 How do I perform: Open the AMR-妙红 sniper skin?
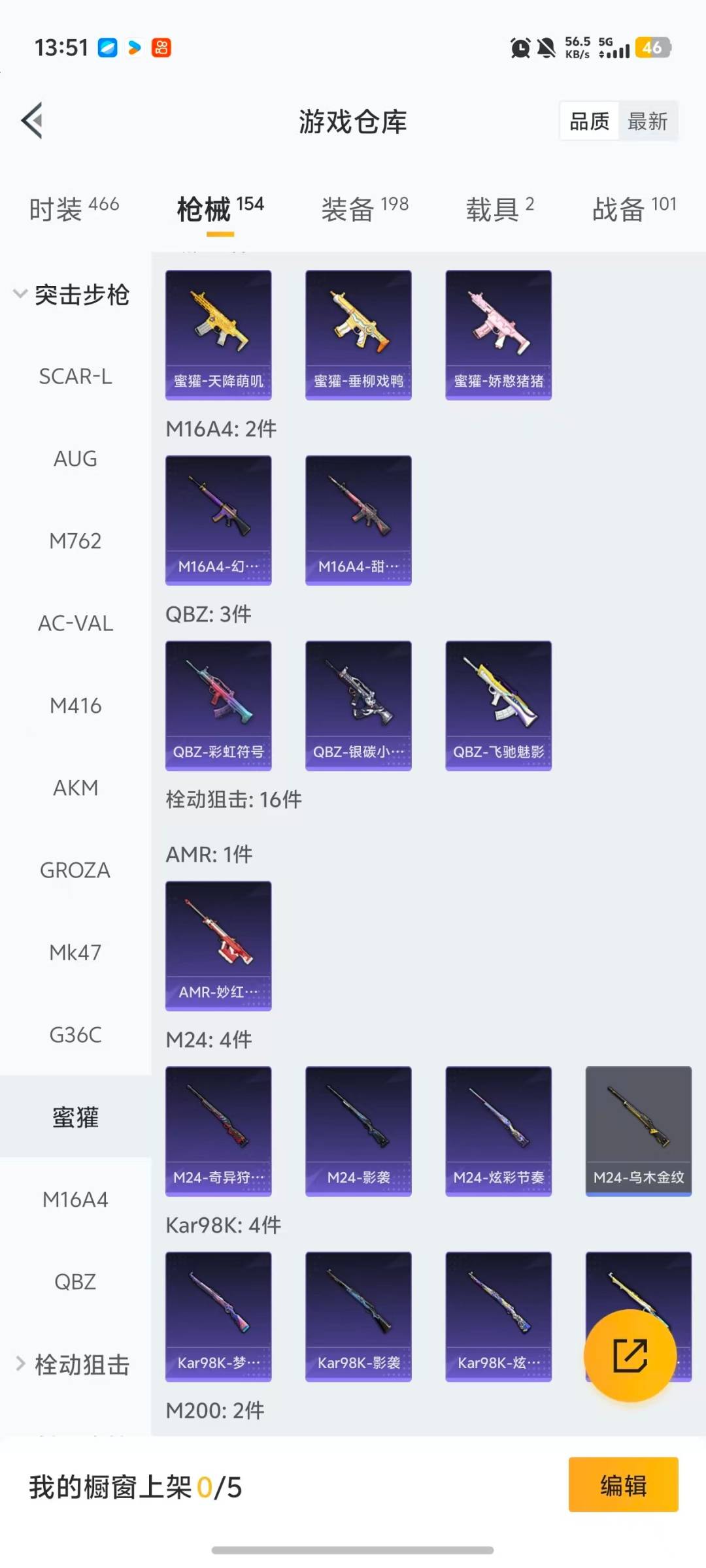218,946
